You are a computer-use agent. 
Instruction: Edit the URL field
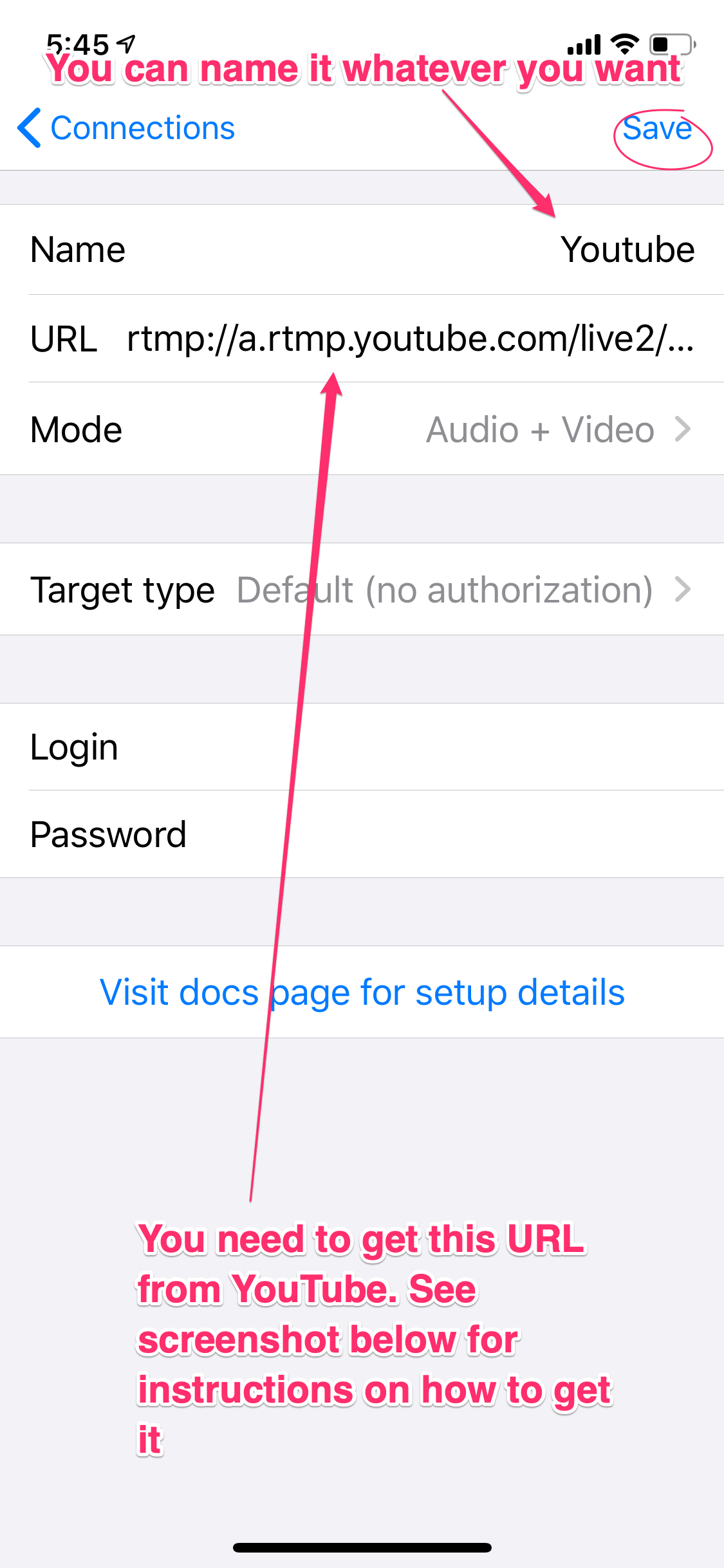pos(362,339)
